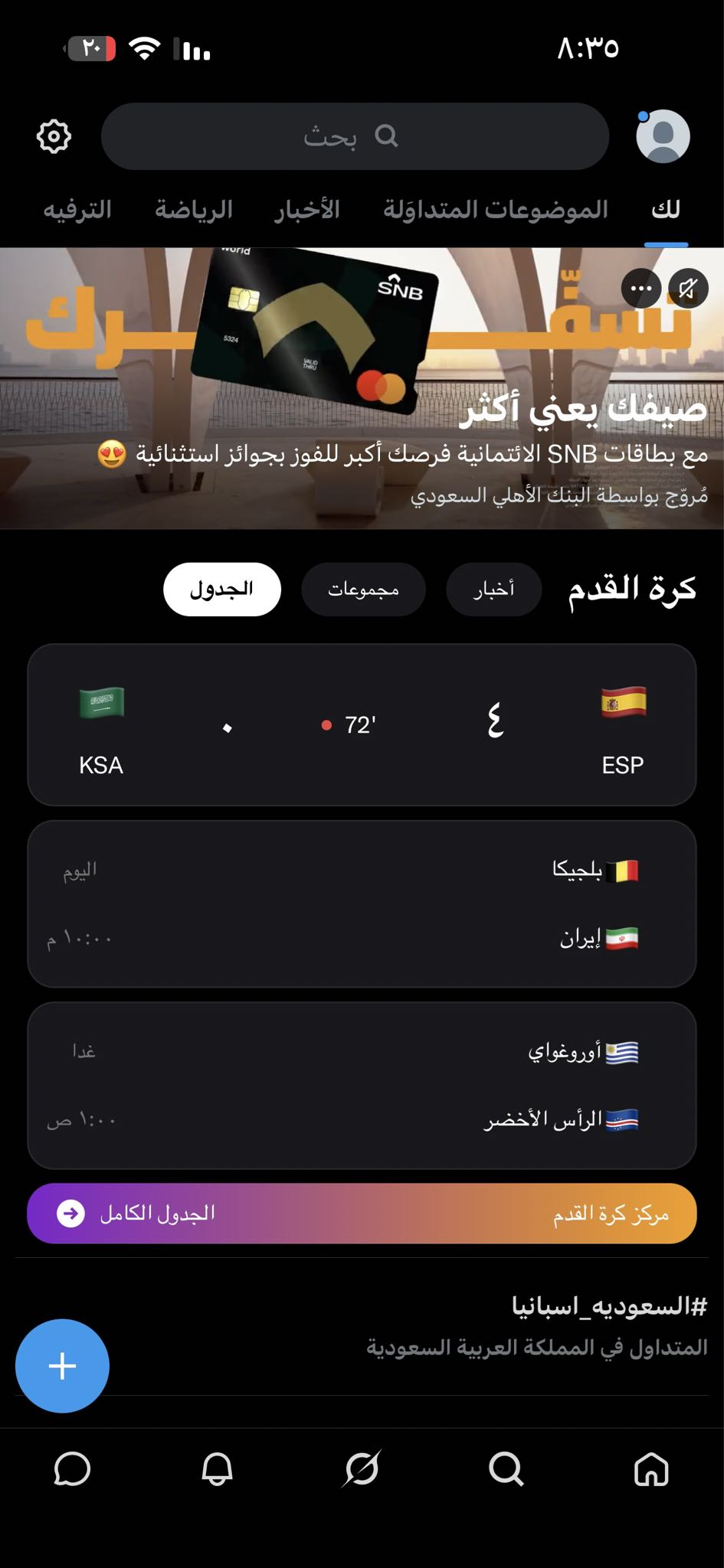Compose a new post with the plus button
The width and height of the screenshot is (724, 1568).
tap(62, 1366)
